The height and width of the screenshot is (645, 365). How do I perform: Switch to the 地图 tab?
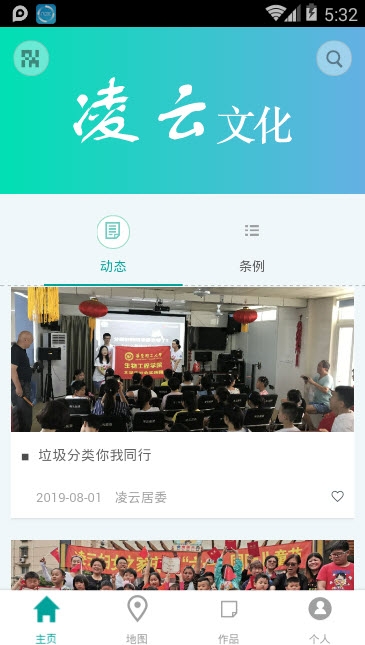137,618
